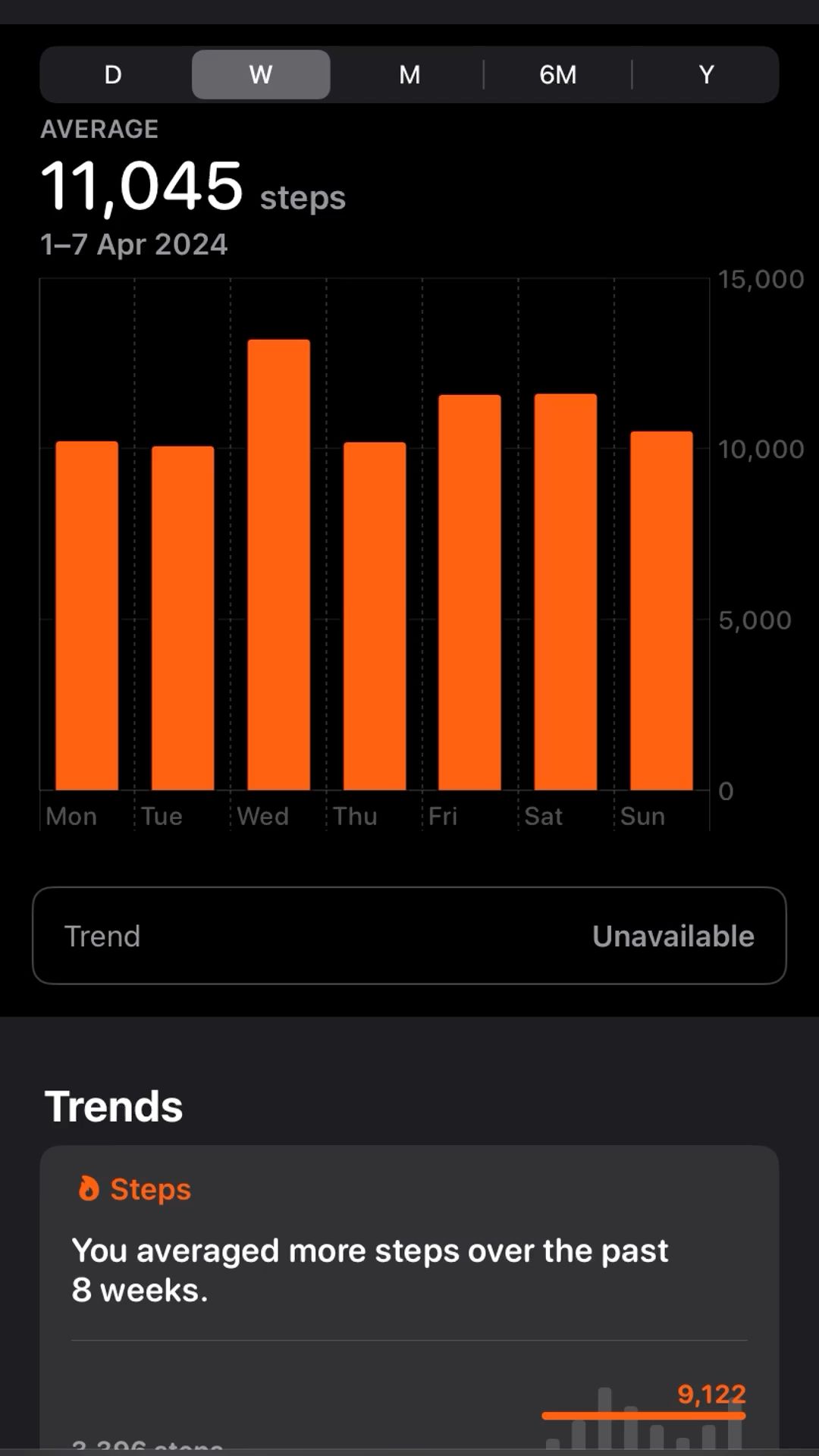
Task: Switch to the Y yearly view
Action: point(706,74)
